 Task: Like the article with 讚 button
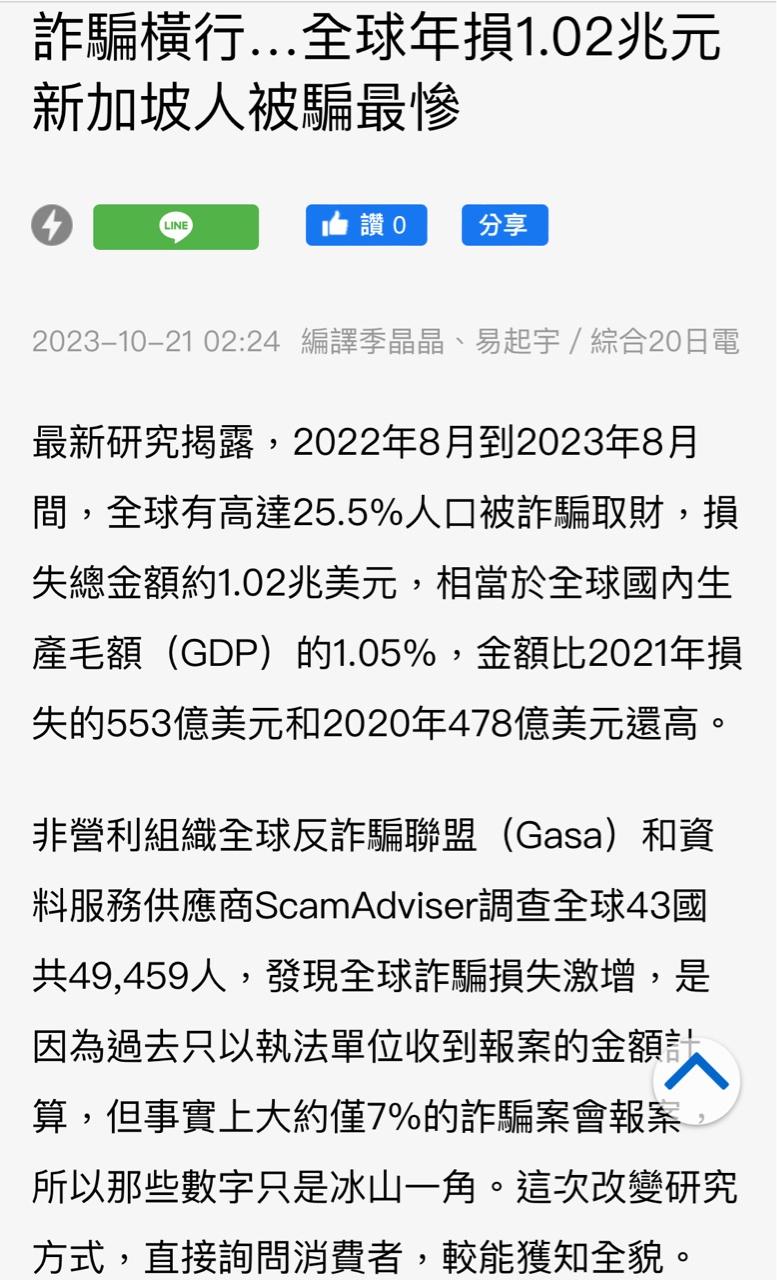tap(366, 225)
